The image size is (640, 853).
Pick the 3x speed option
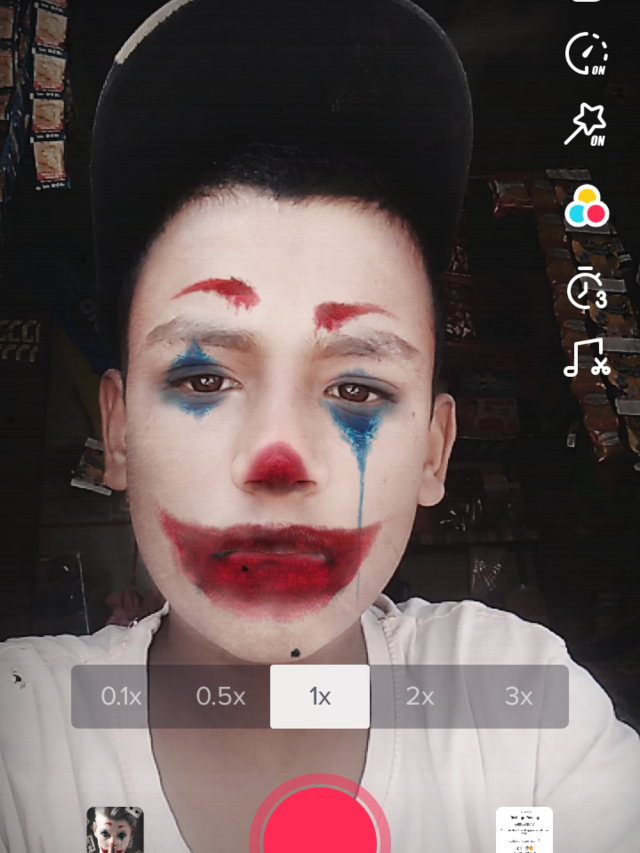click(518, 697)
